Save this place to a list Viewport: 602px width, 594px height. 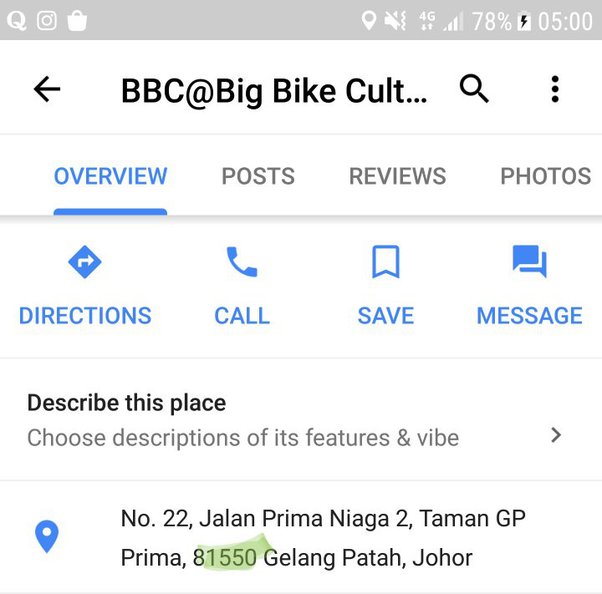[385, 287]
